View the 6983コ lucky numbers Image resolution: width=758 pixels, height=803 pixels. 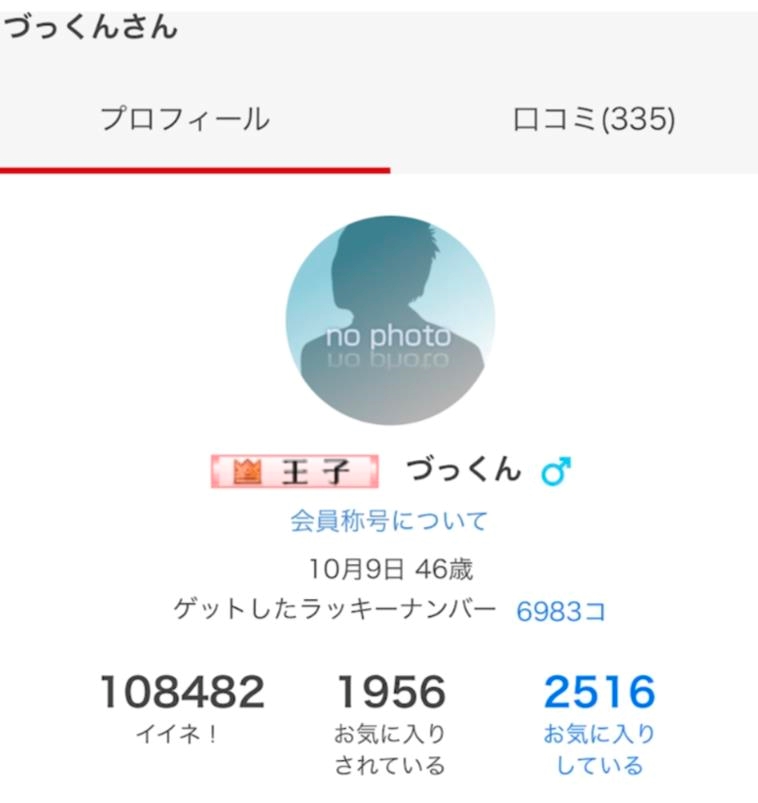(561, 611)
